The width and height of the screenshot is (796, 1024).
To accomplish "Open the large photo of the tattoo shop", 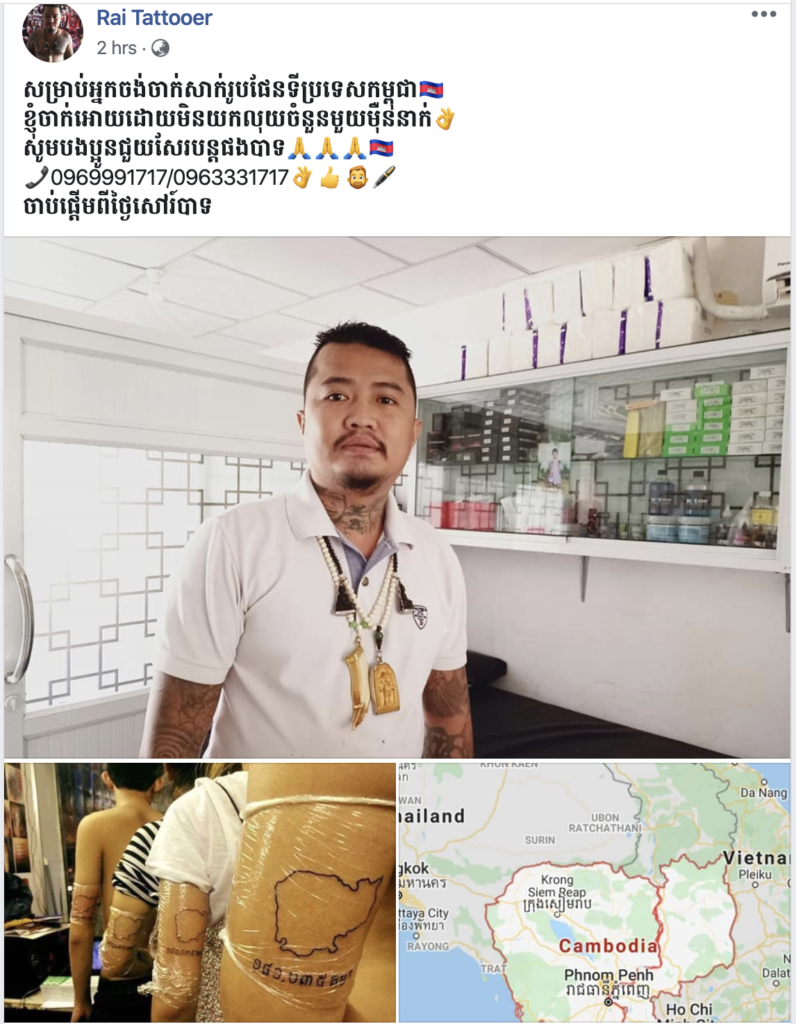I will (x=397, y=497).
